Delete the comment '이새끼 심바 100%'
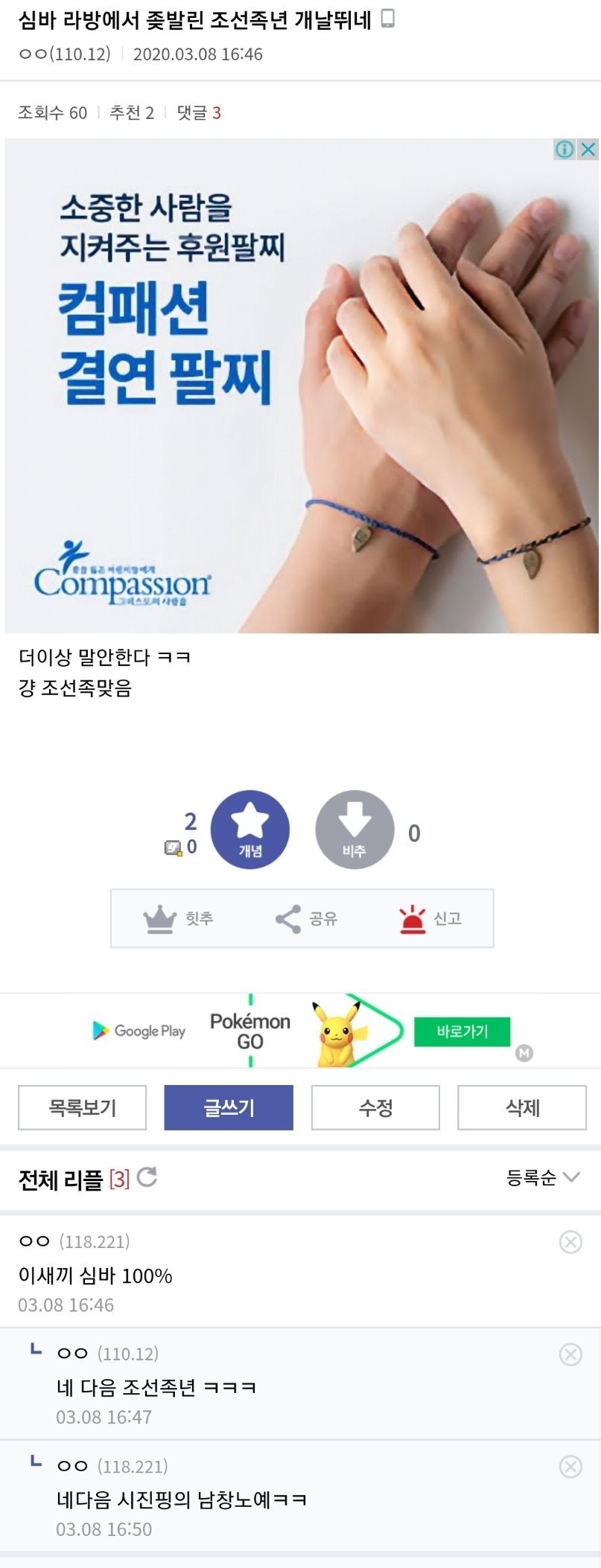Screen dimensions: 601x1568 pos(570,1242)
